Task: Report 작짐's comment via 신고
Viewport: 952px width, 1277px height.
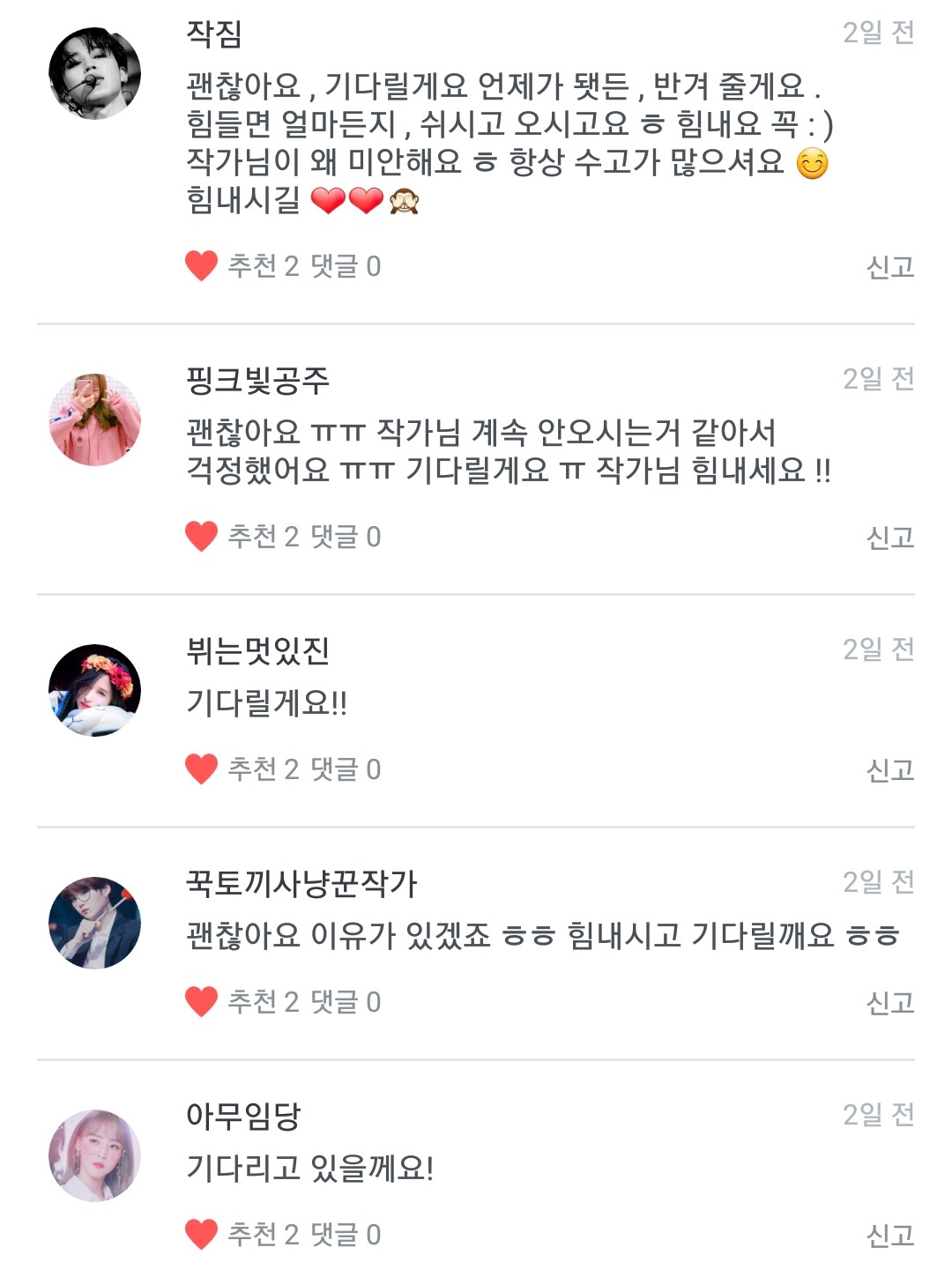Action: (889, 266)
